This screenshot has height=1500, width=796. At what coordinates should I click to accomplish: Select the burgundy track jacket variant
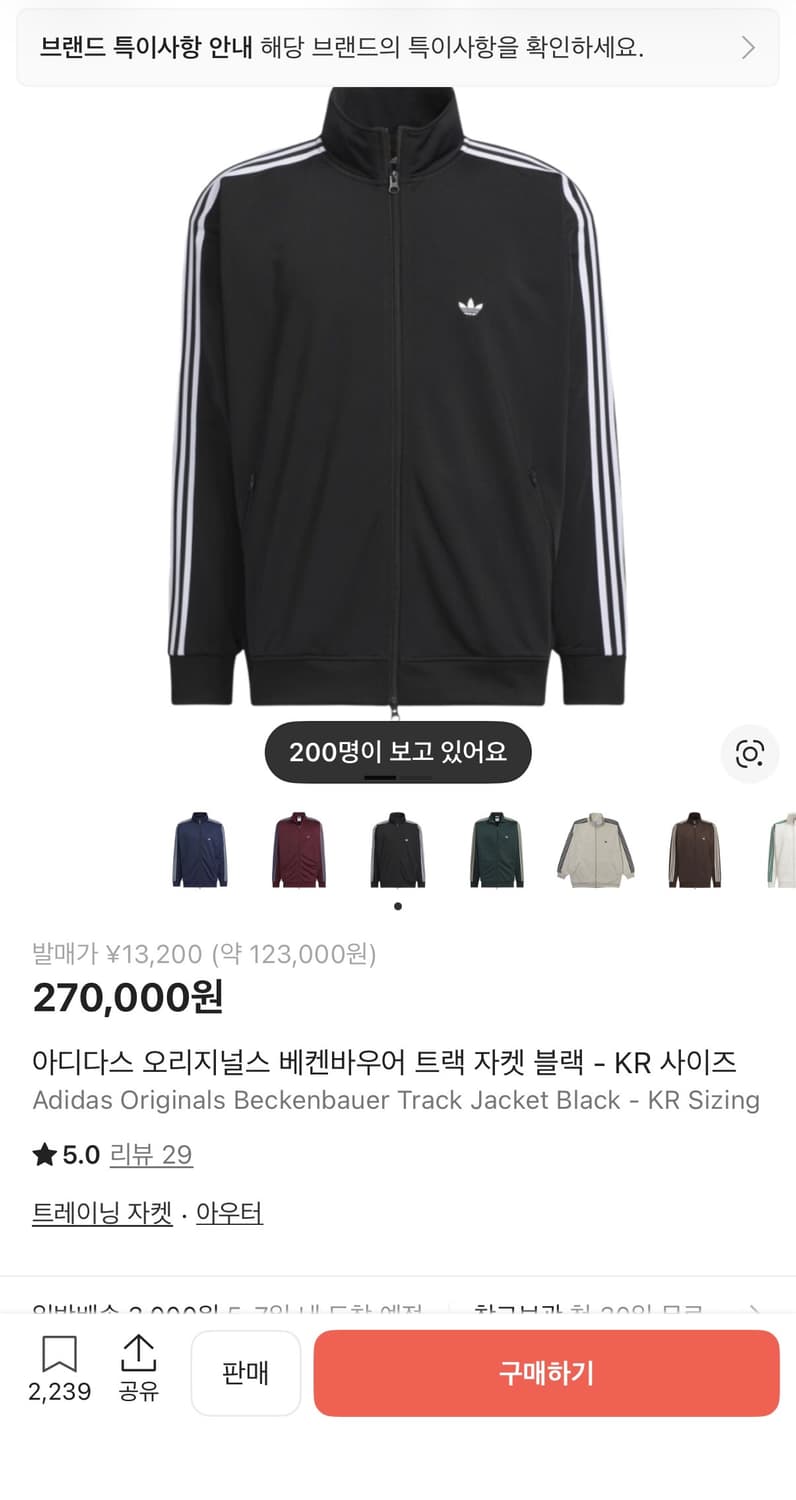click(x=298, y=851)
